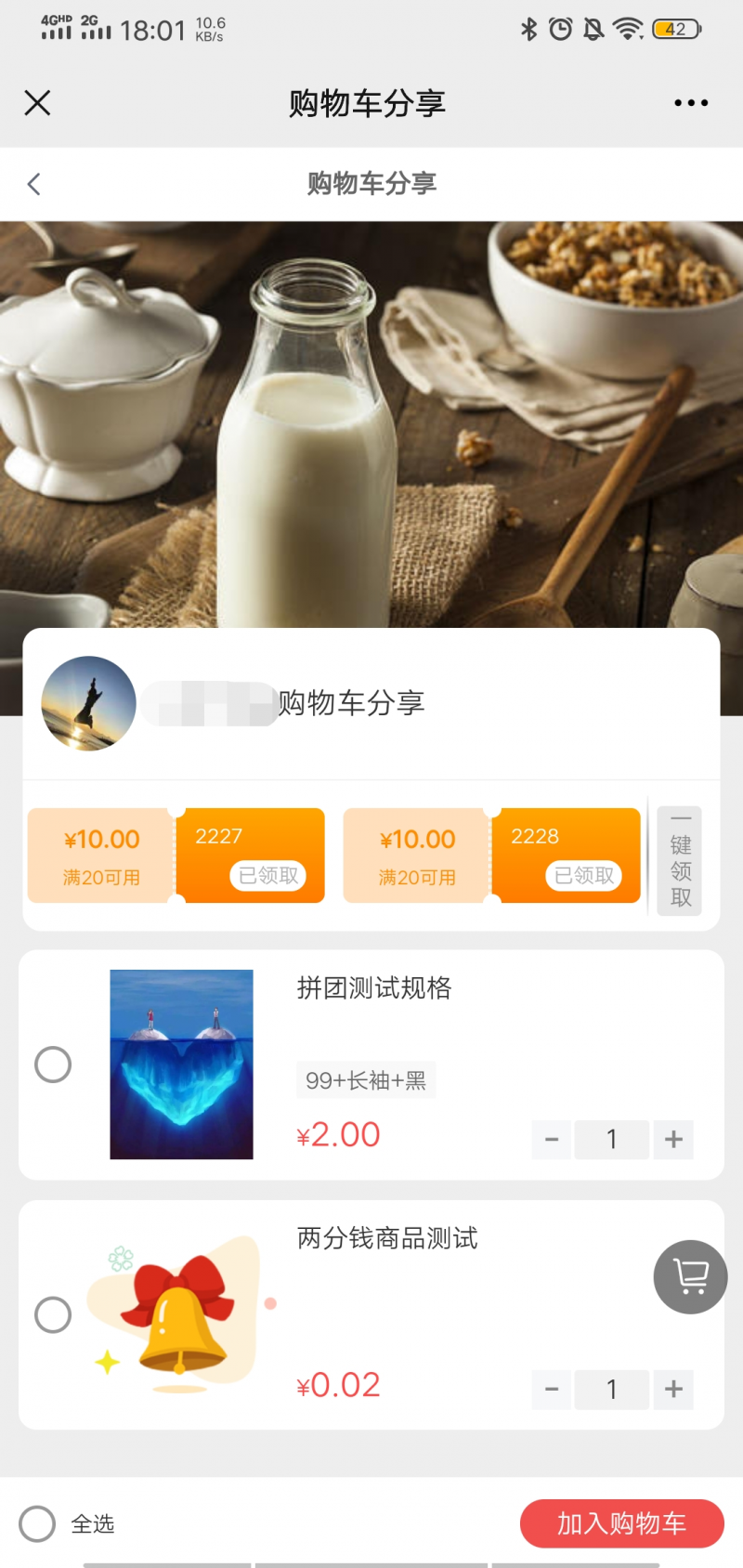Decrease quantity of 两分钱商品测试

coord(552,1390)
